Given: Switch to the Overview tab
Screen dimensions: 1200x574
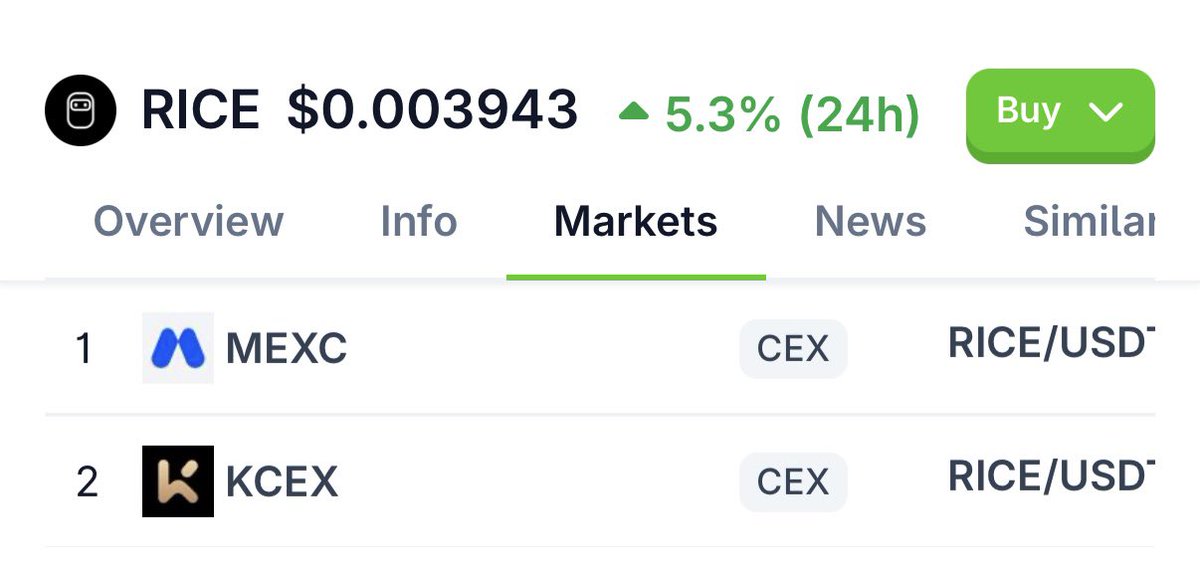Looking at the screenshot, I should click(188, 221).
